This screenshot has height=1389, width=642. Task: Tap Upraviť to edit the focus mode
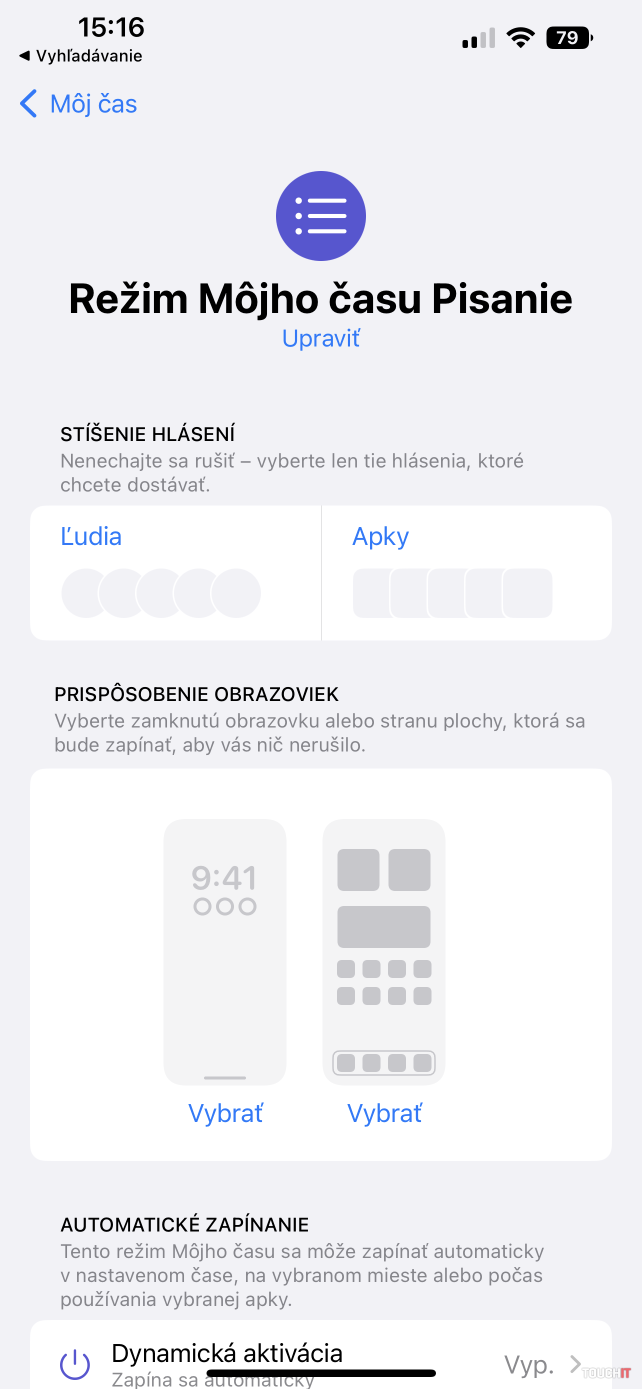(x=320, y=338)
